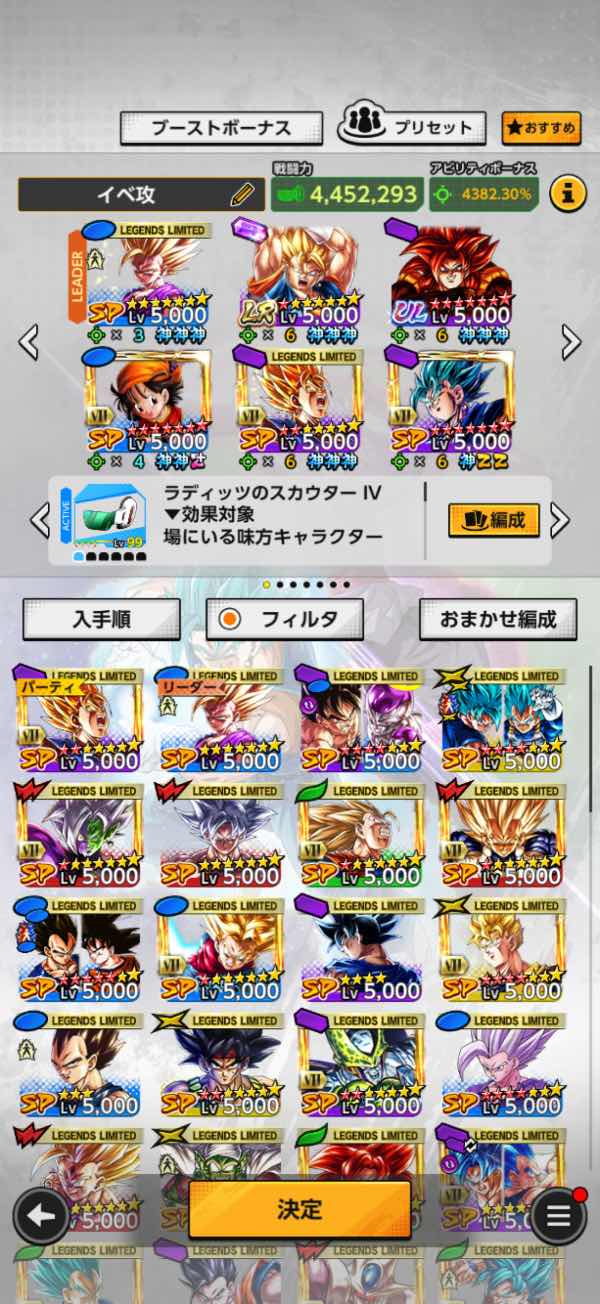The width and height of the screenshot is (600, 1304).
Task: Go to the previous party
Action: click(x=29, y=342)
